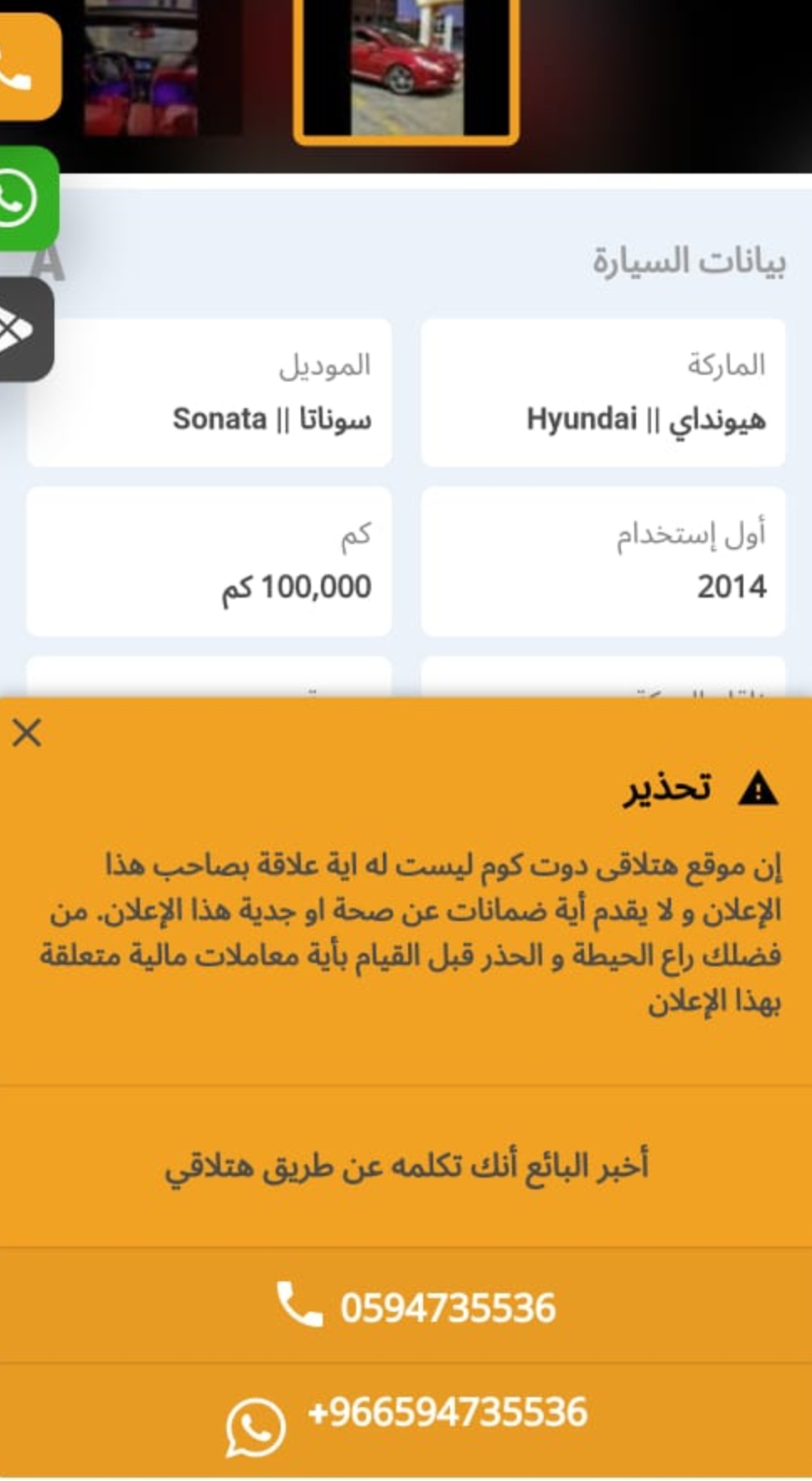
Task: Dismiss the warning panel with the X
Action: tap(27, 733)
